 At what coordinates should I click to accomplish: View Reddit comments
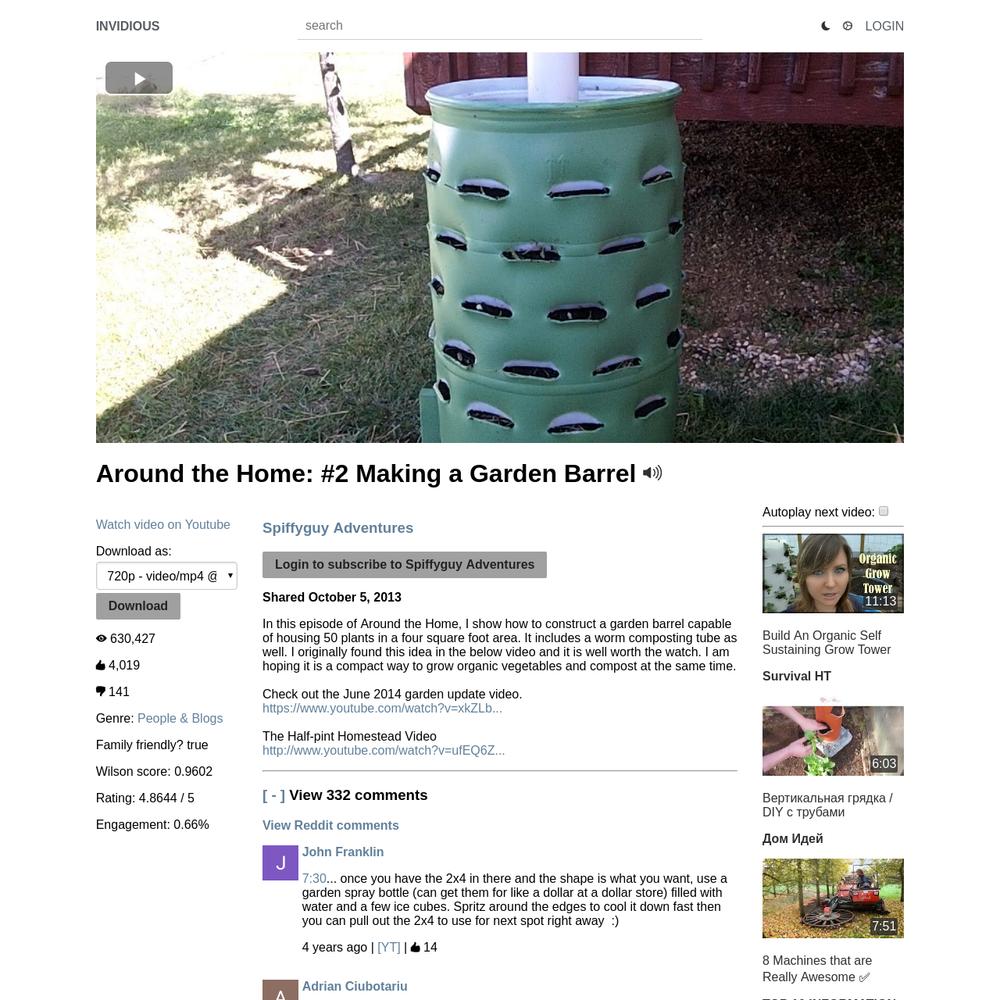[x=330, y=825]
